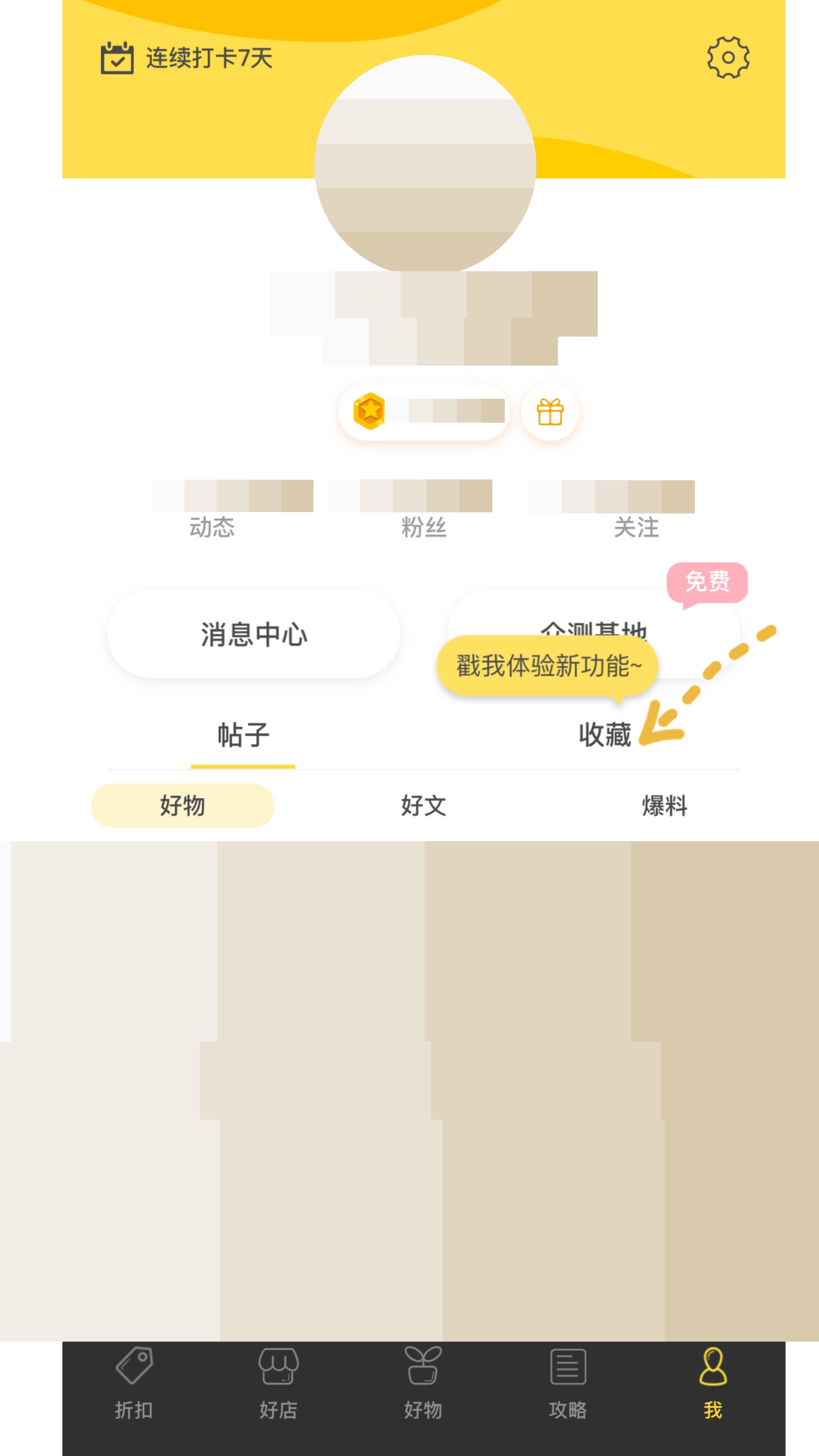This screenshot has width=819, height=1456.
Task: Open the settings gear icon
Action: [728, 58]
